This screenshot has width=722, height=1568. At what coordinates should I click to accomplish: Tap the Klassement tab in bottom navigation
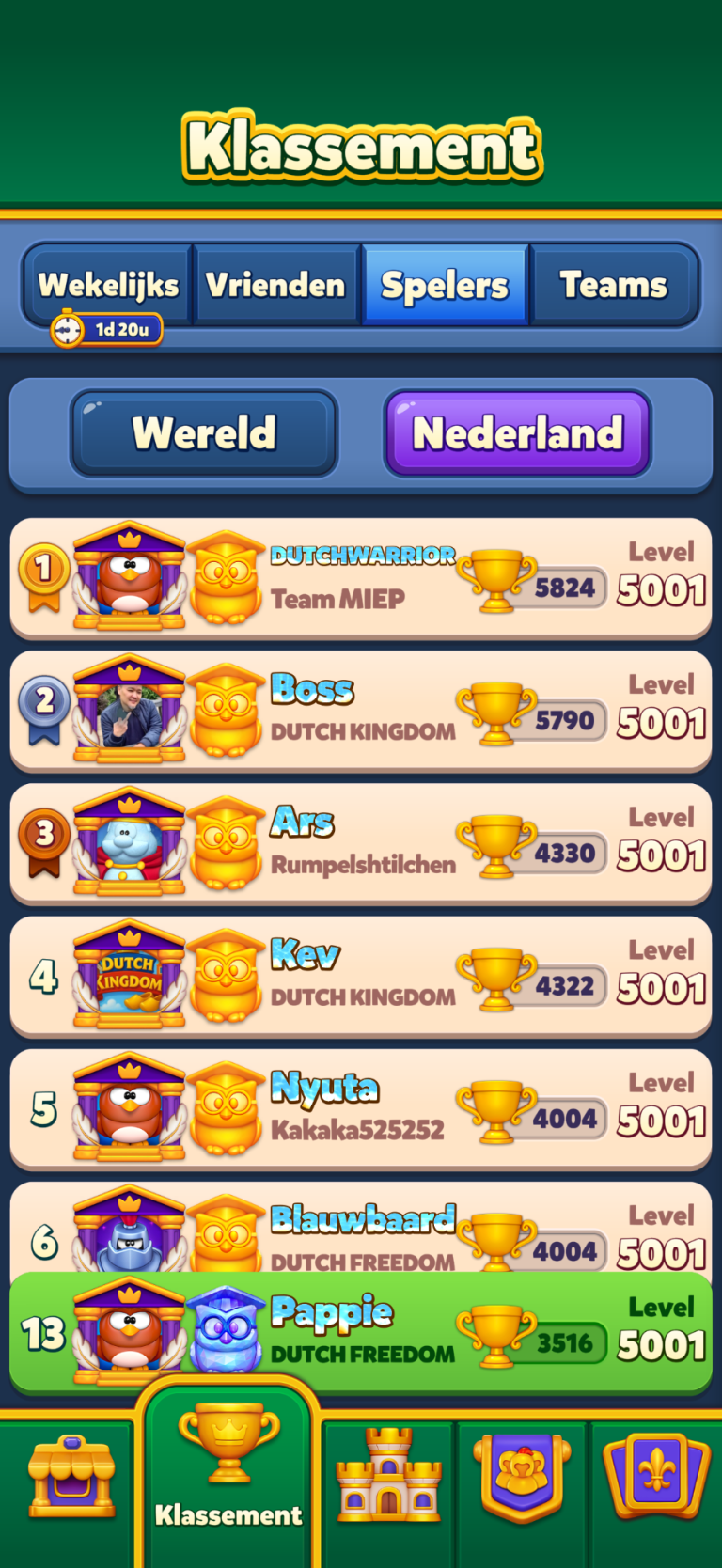228,1474
